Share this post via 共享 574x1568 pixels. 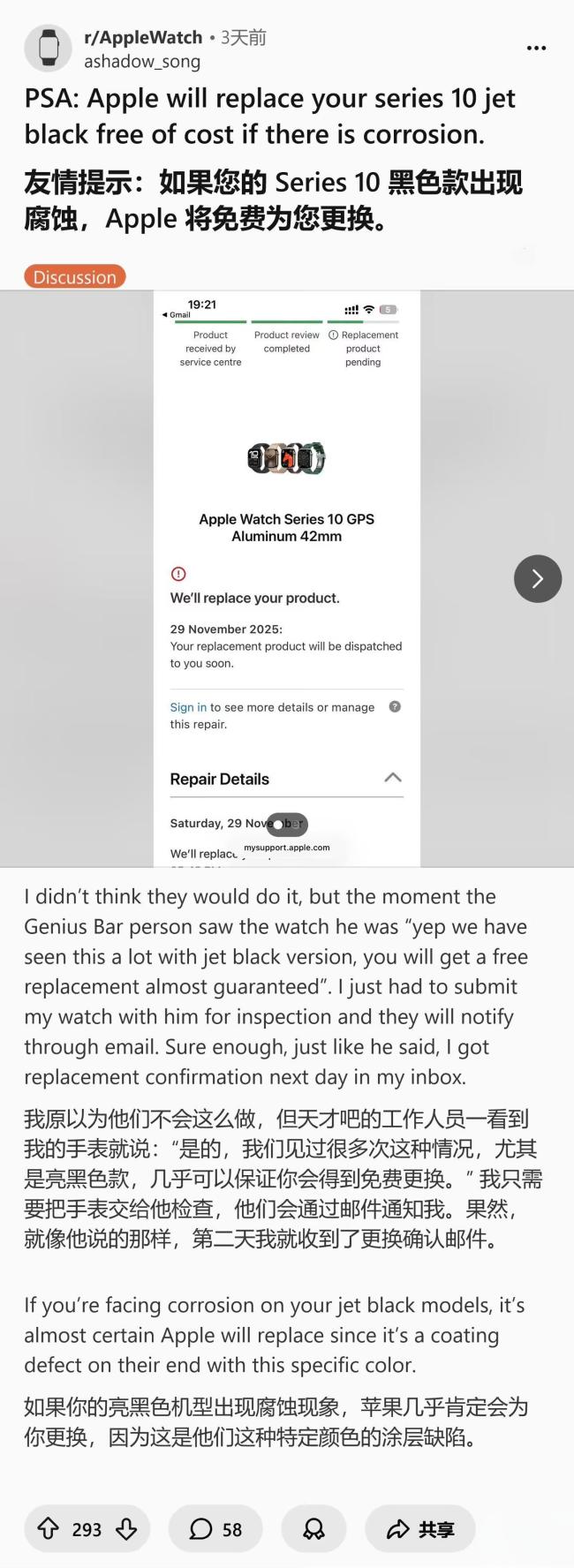coord(420,1529)
